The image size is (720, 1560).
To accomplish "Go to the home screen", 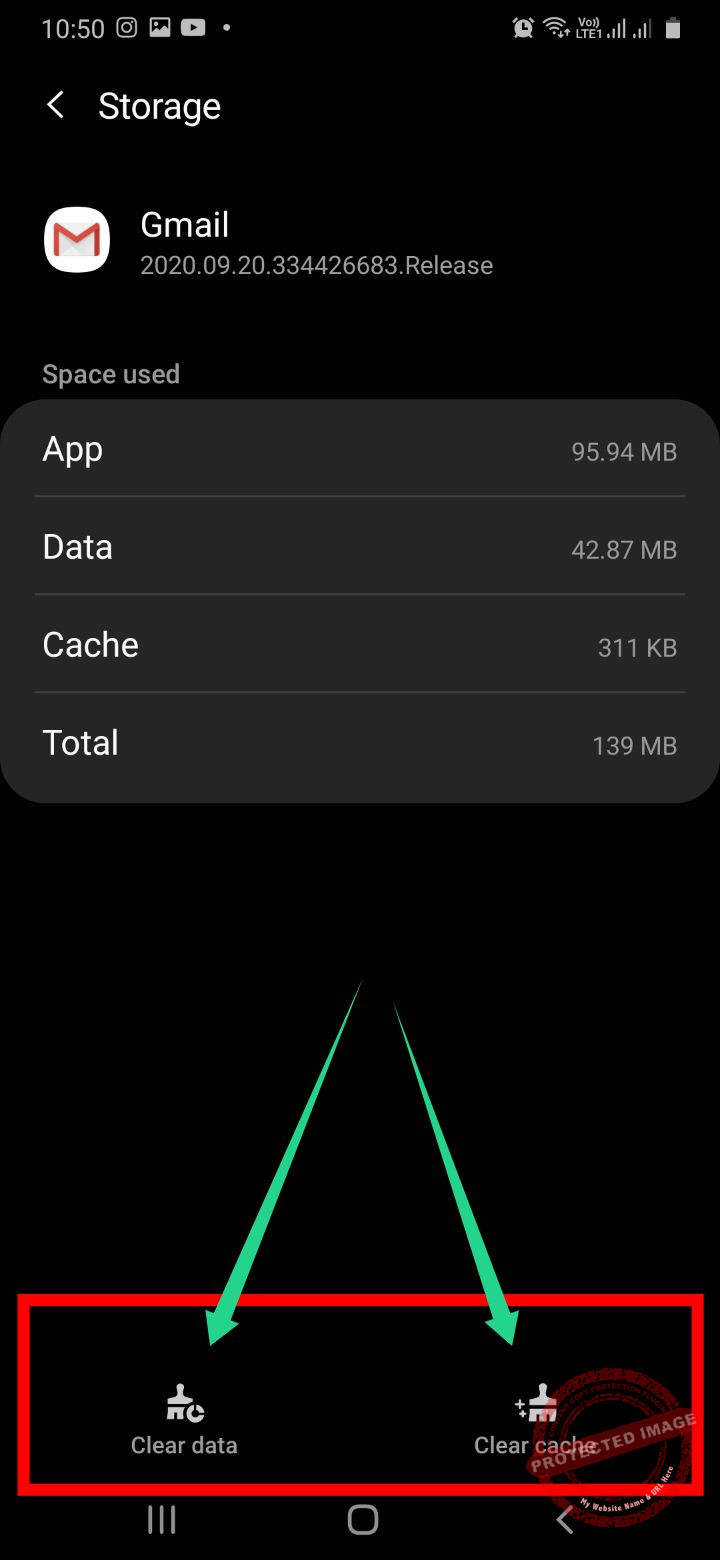I will pos(362,1520).
